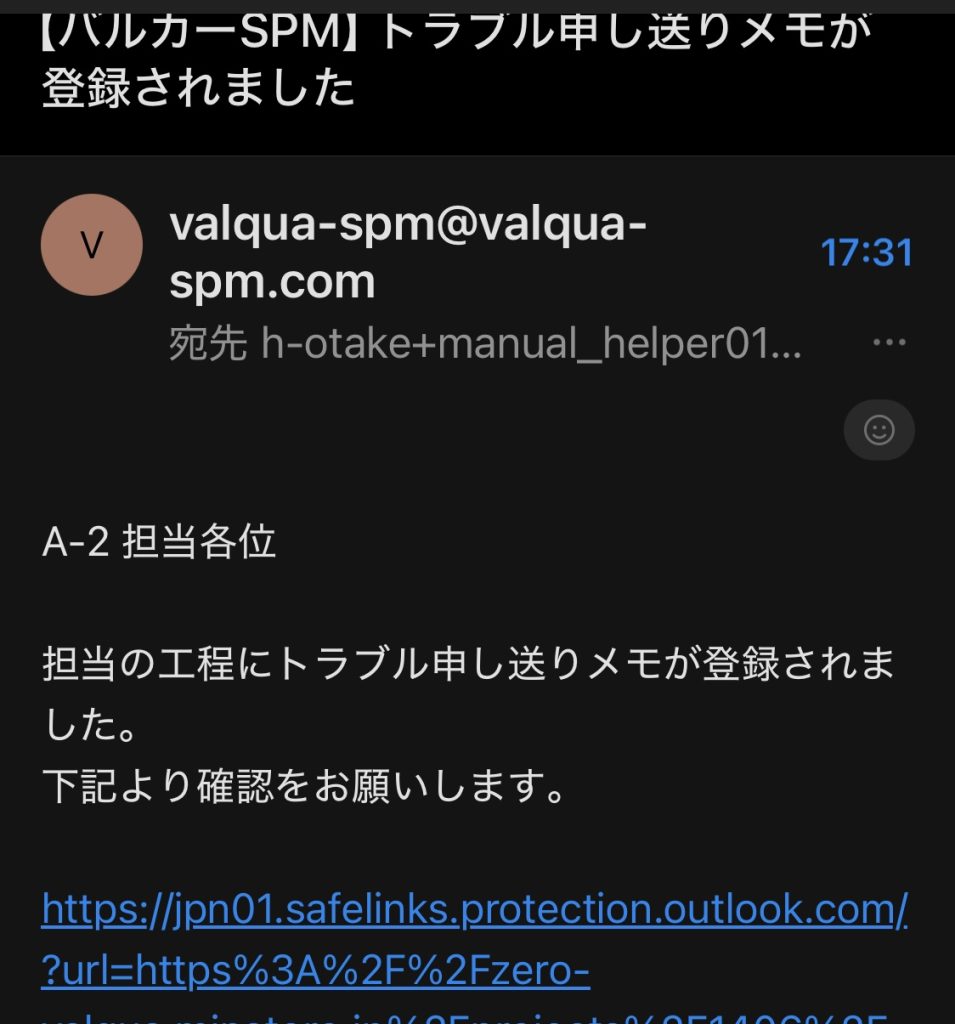Expand recipient details for h-otake+manual_helper01
Viewport: 955px width, 1024px height.
pyautogui.click(x=485, y=345)
